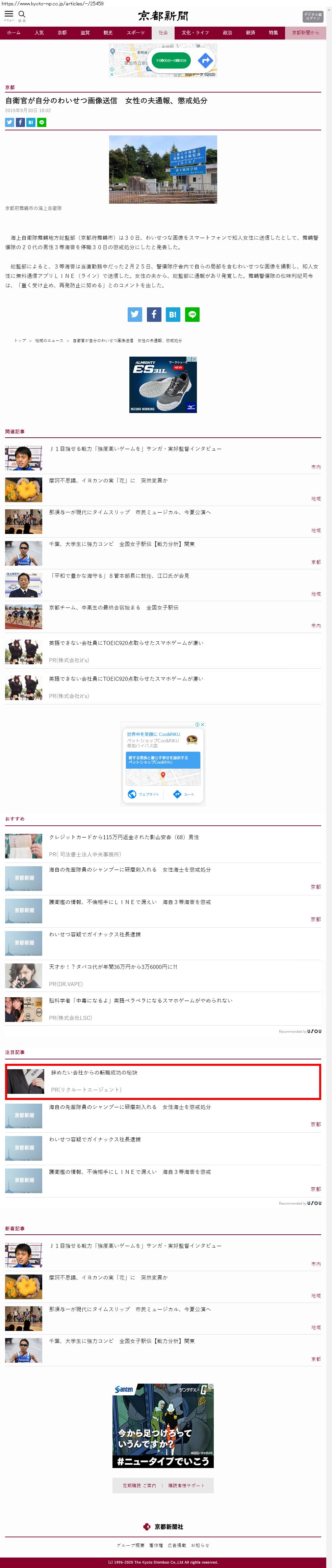Screen dimensions: 332x1568
Task: Tap the large Facebook share button
Action: [154, 314]
